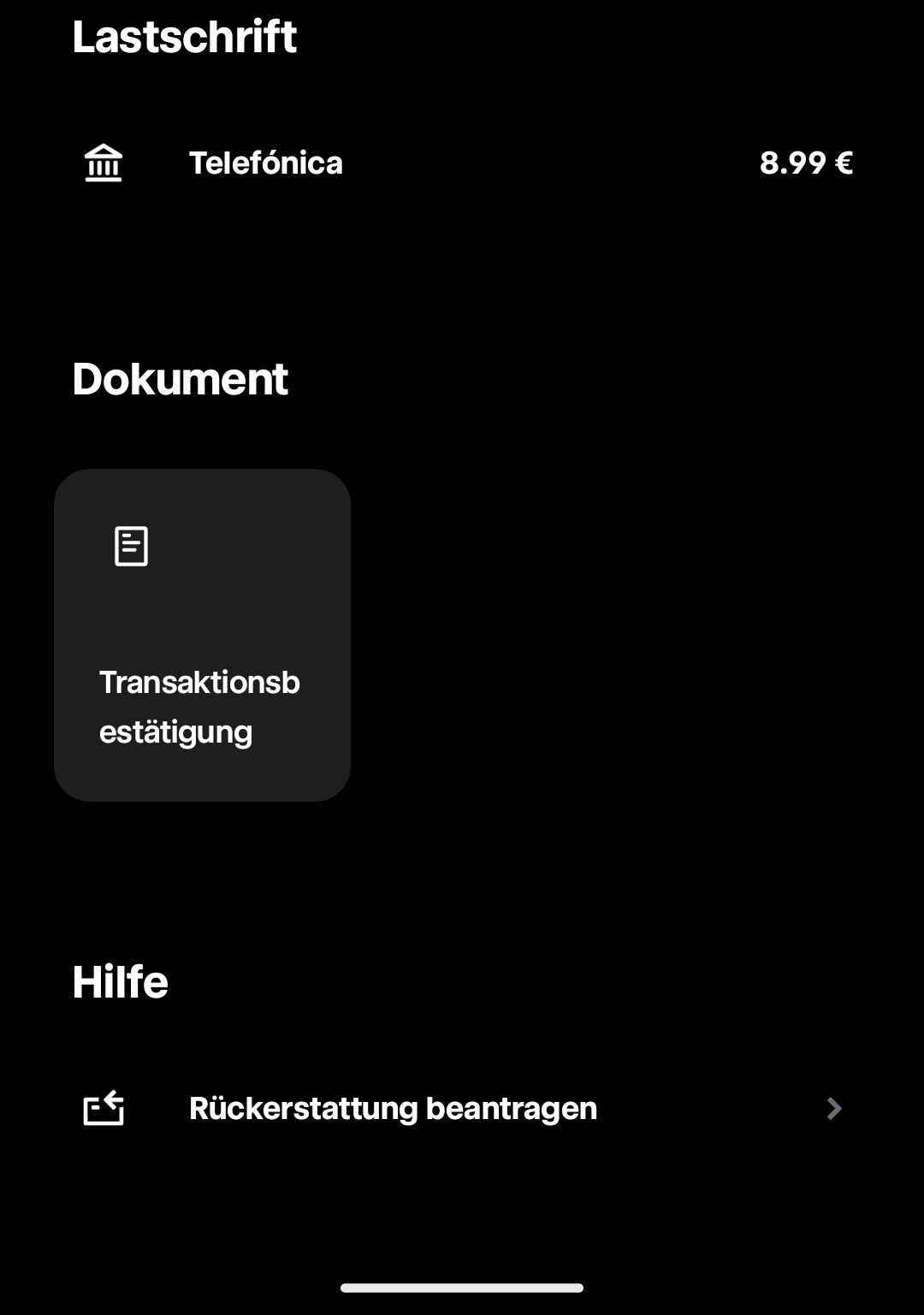Open the Transaktionsbestätigung document card
The image size is (924, 1315).
[x=203, y=635]
